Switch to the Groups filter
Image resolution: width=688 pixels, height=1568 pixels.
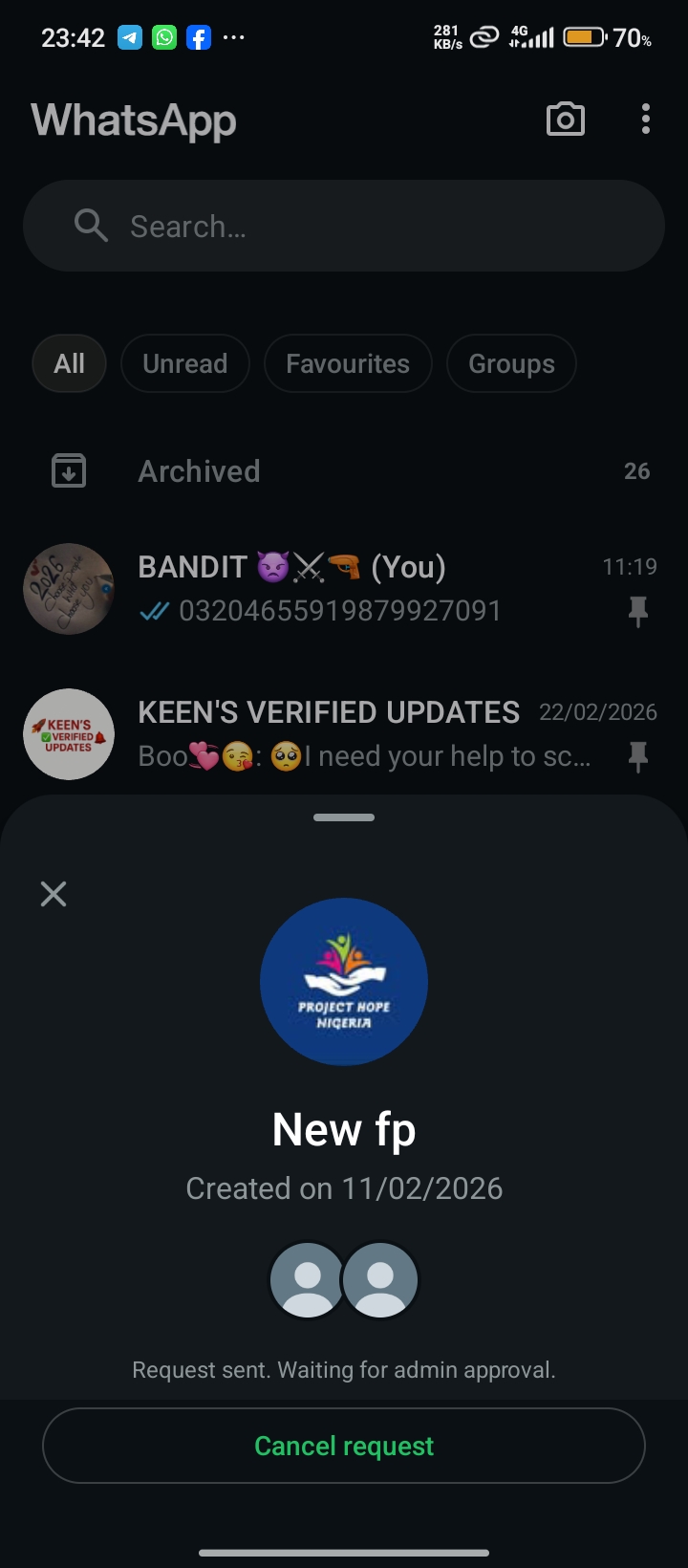click(511, 364)
